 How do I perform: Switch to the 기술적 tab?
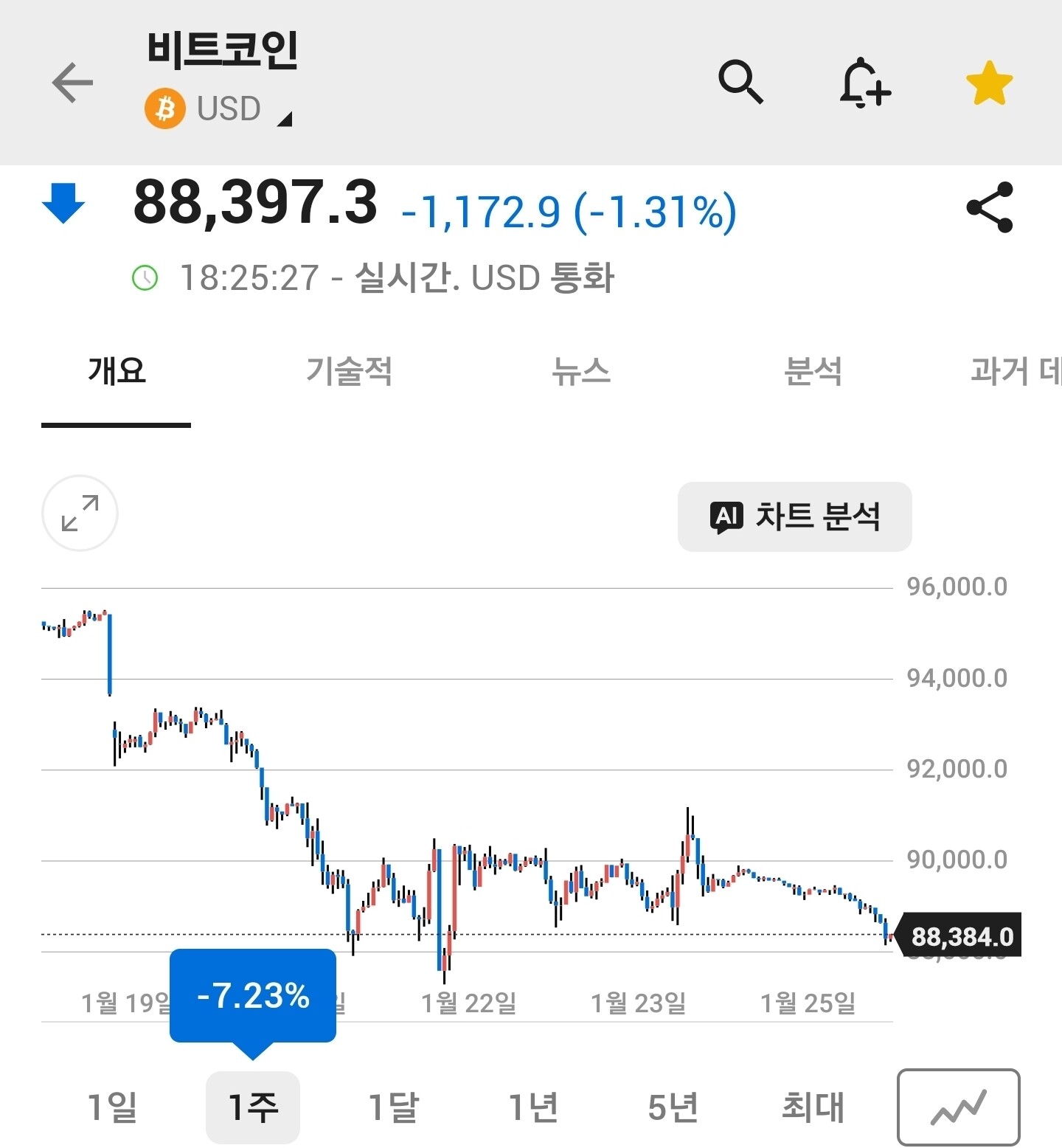(x=349, y=370)
